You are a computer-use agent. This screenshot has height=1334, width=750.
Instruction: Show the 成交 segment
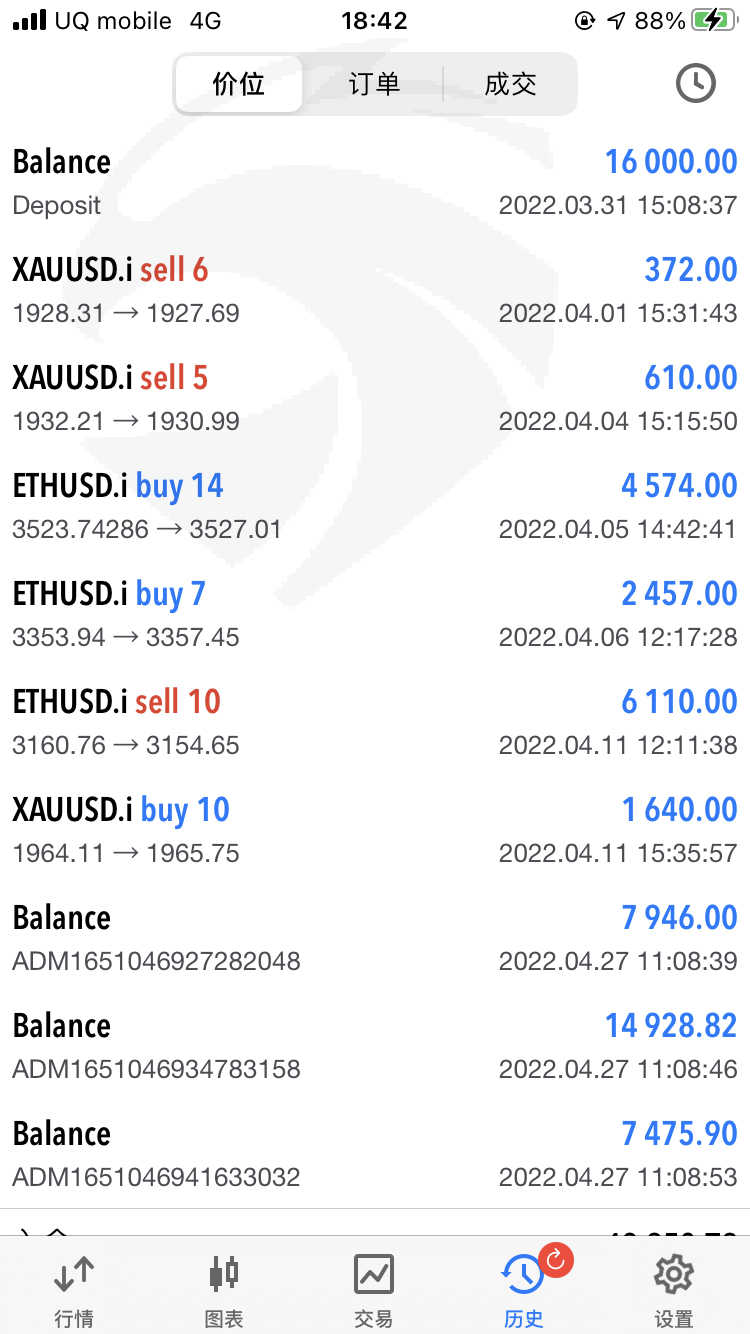pyautogui.click(x=510, y=84)
